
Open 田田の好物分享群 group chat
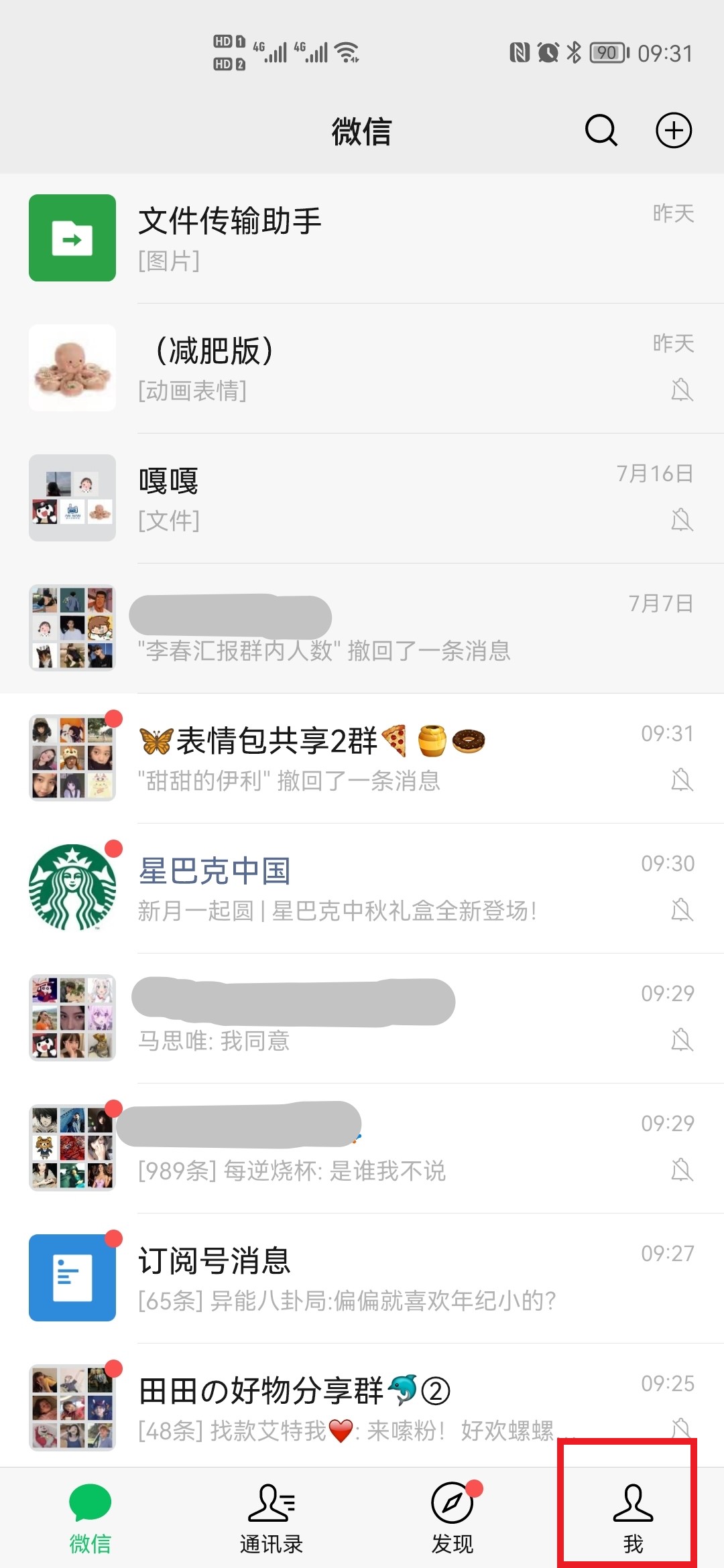pyautogui.click(x=362, y=1405)
